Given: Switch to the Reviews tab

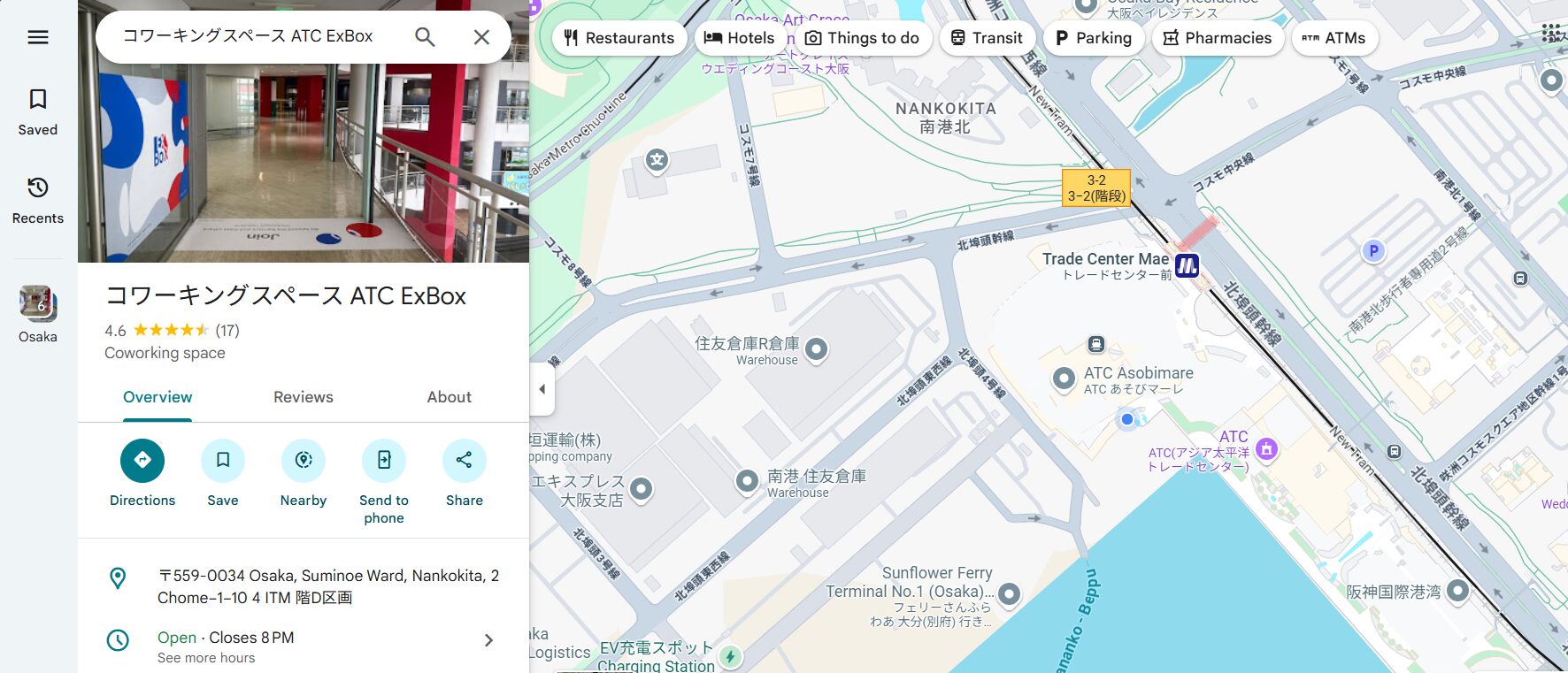Looking at the screenshot, I should click(x=303, y=397).
